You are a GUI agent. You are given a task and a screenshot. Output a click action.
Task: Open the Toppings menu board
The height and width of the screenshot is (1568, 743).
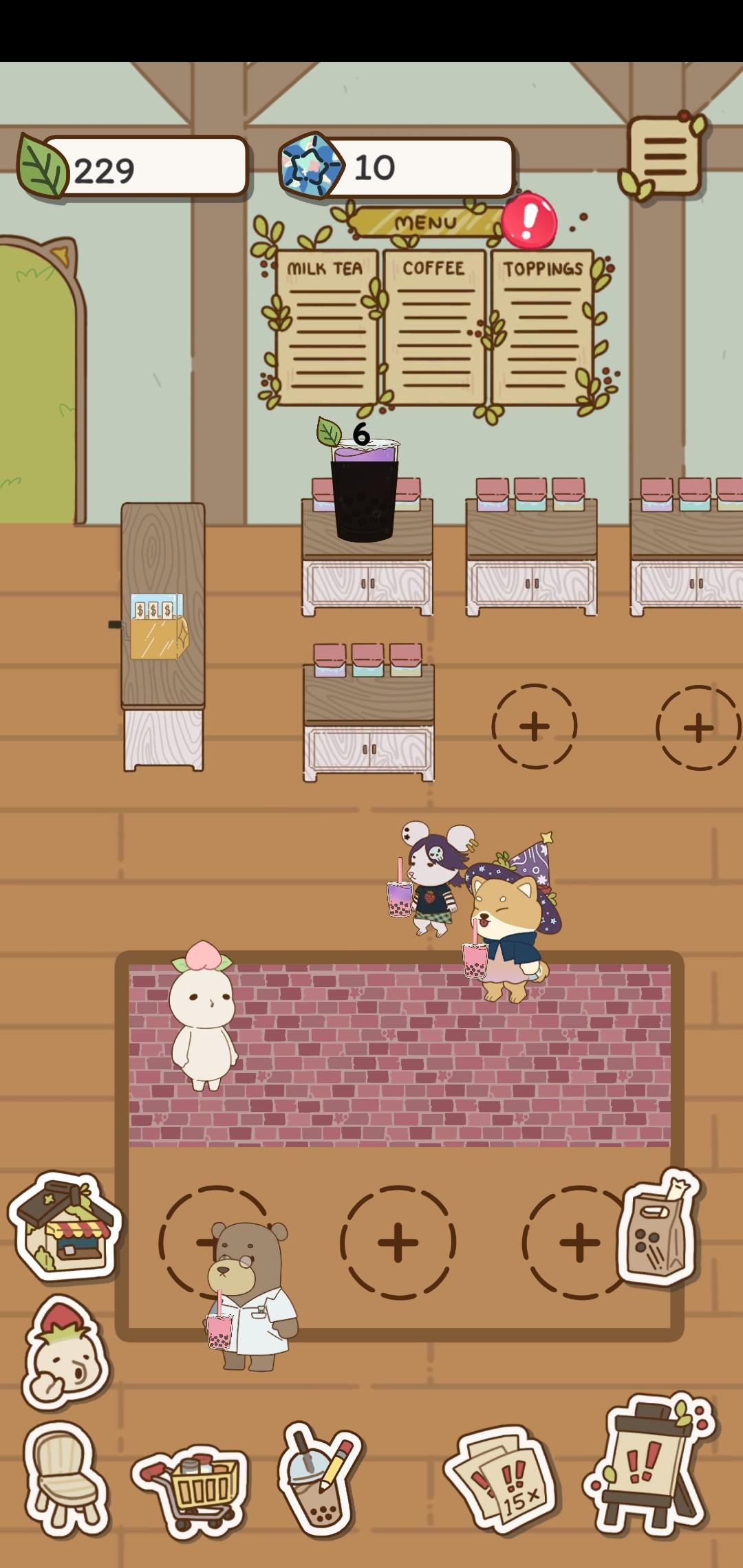[x=542, y=327]
